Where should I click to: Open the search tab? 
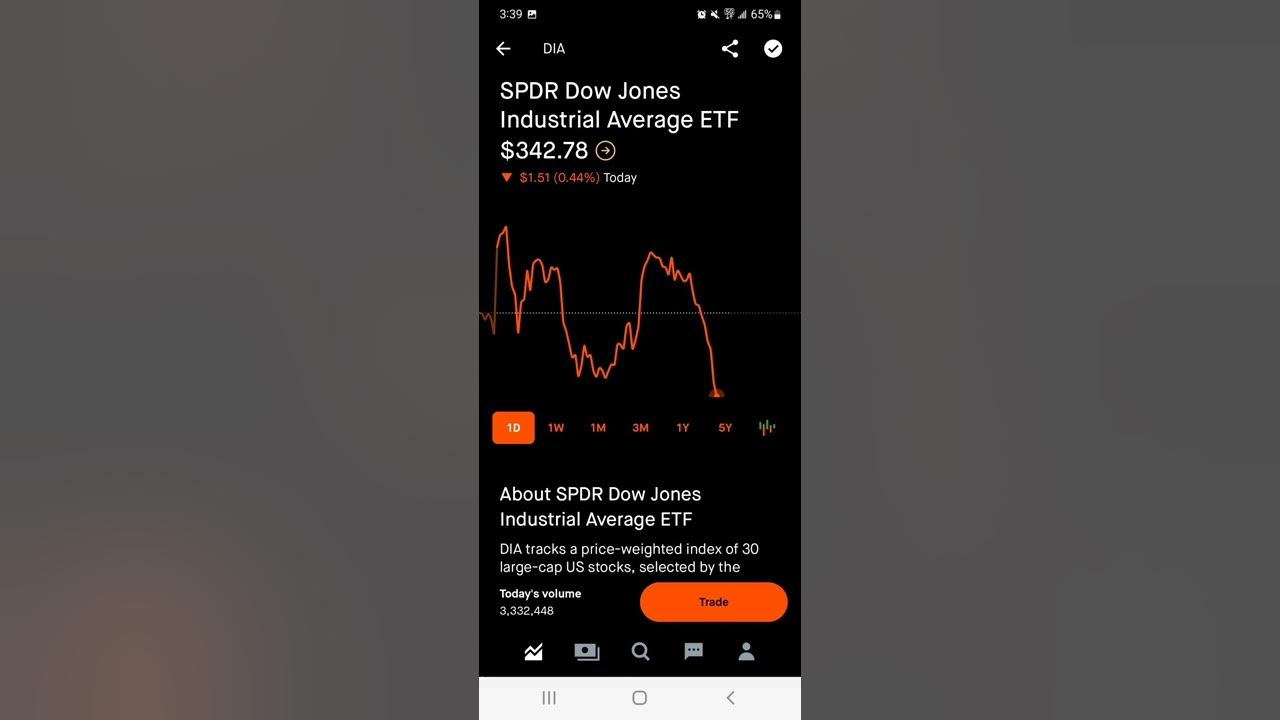coord(640,652)
